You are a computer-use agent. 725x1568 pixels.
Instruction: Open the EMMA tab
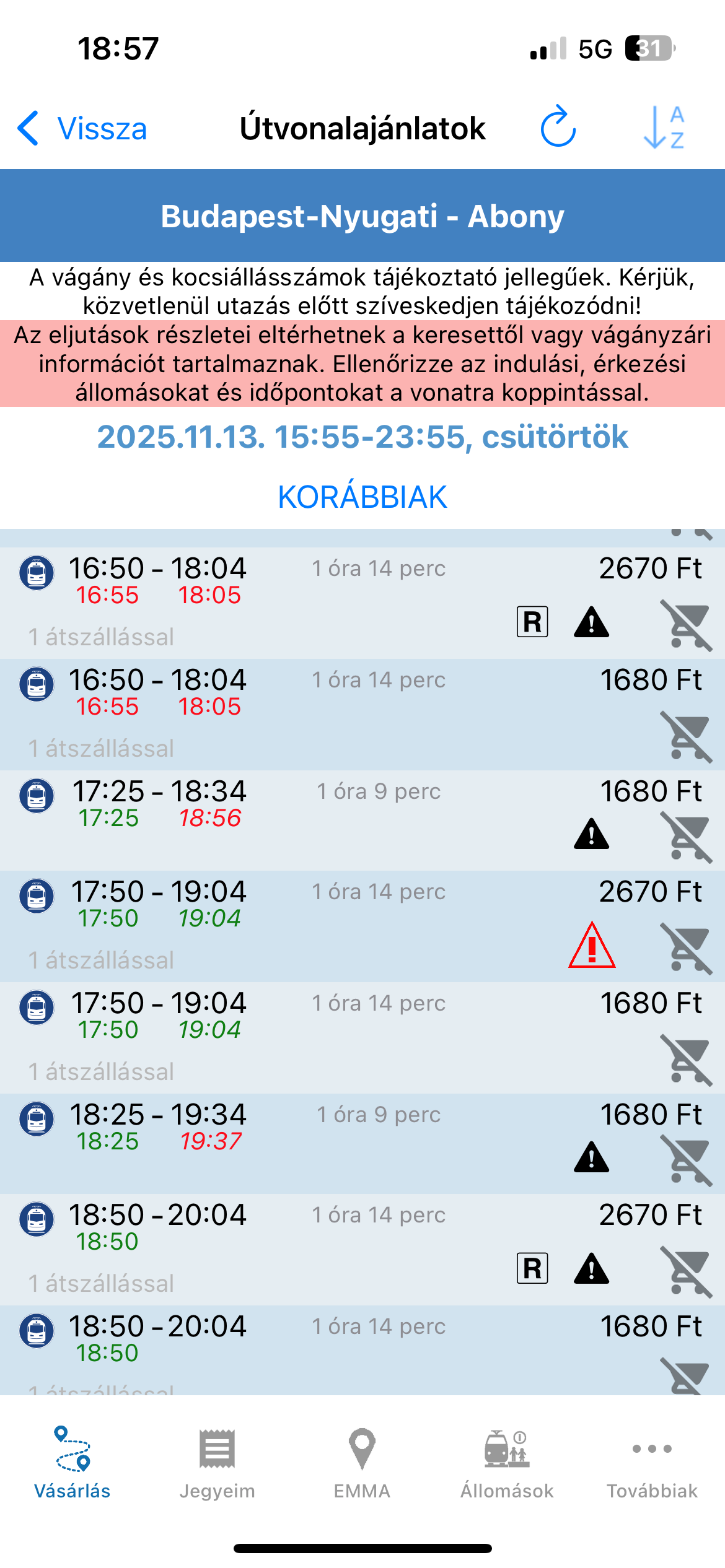click(362, 1463)
